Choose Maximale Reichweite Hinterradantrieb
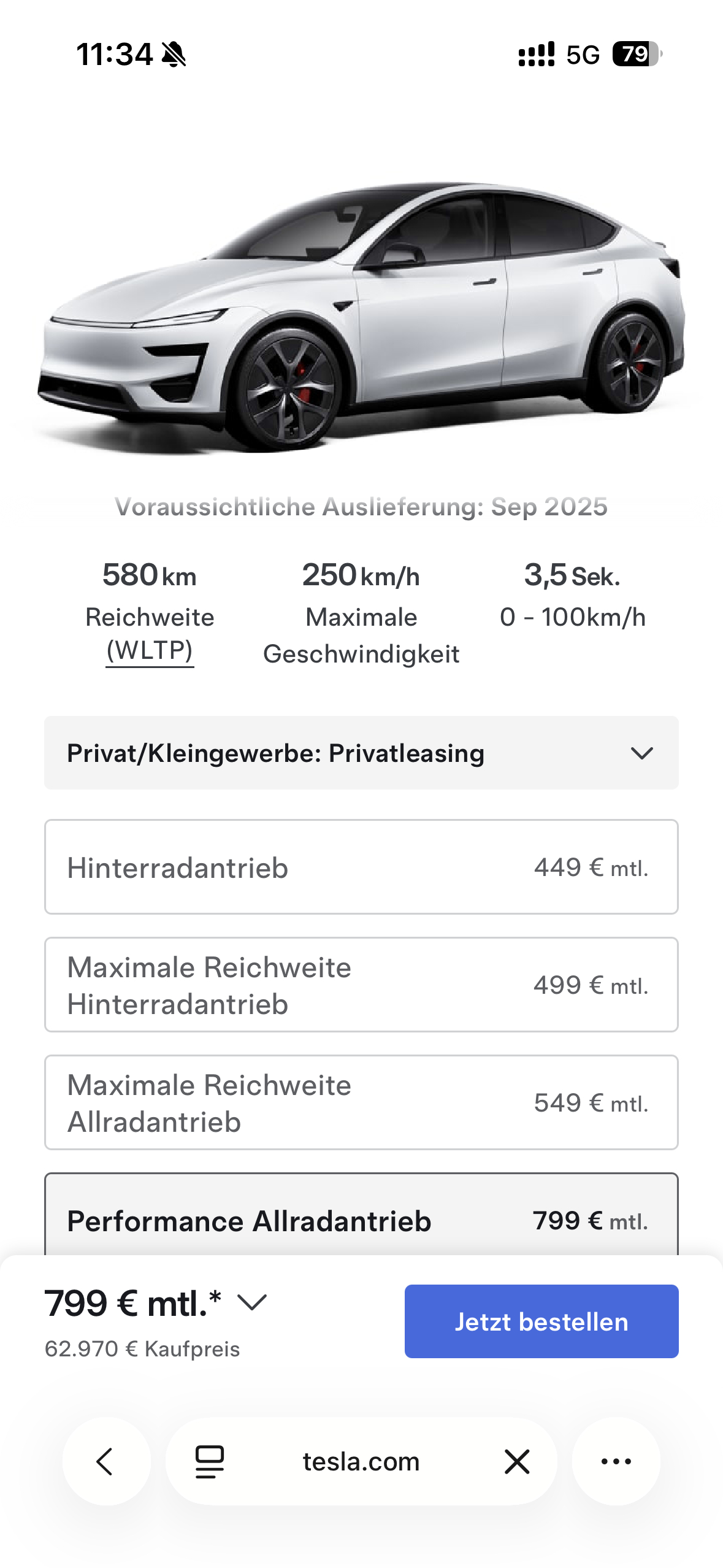Viewport: 723px width, 1568px height. 361,985
